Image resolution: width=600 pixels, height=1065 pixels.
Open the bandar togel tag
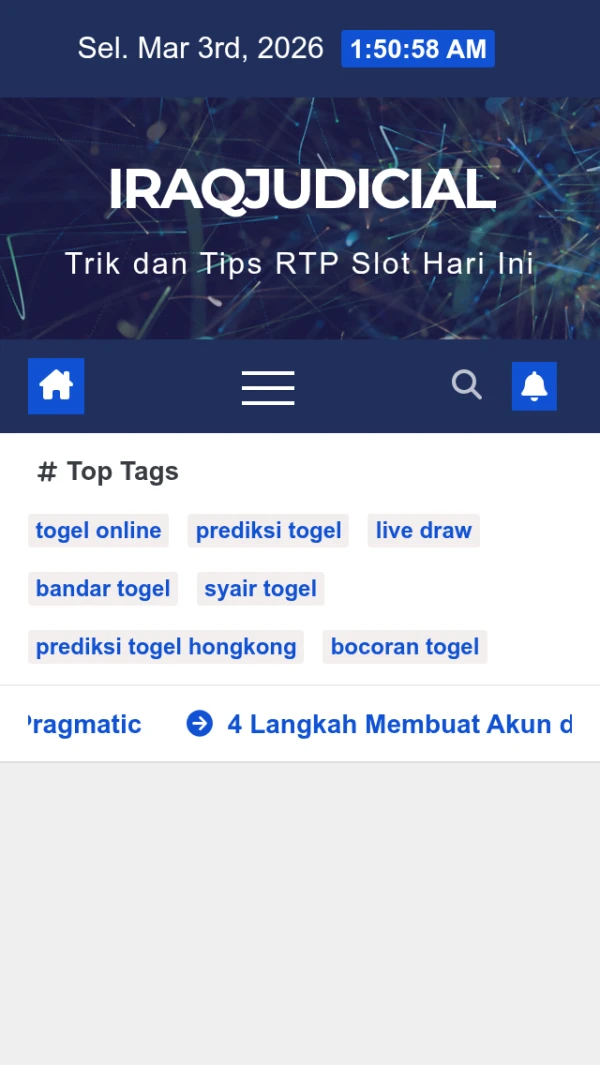click(x=103, y=589)
